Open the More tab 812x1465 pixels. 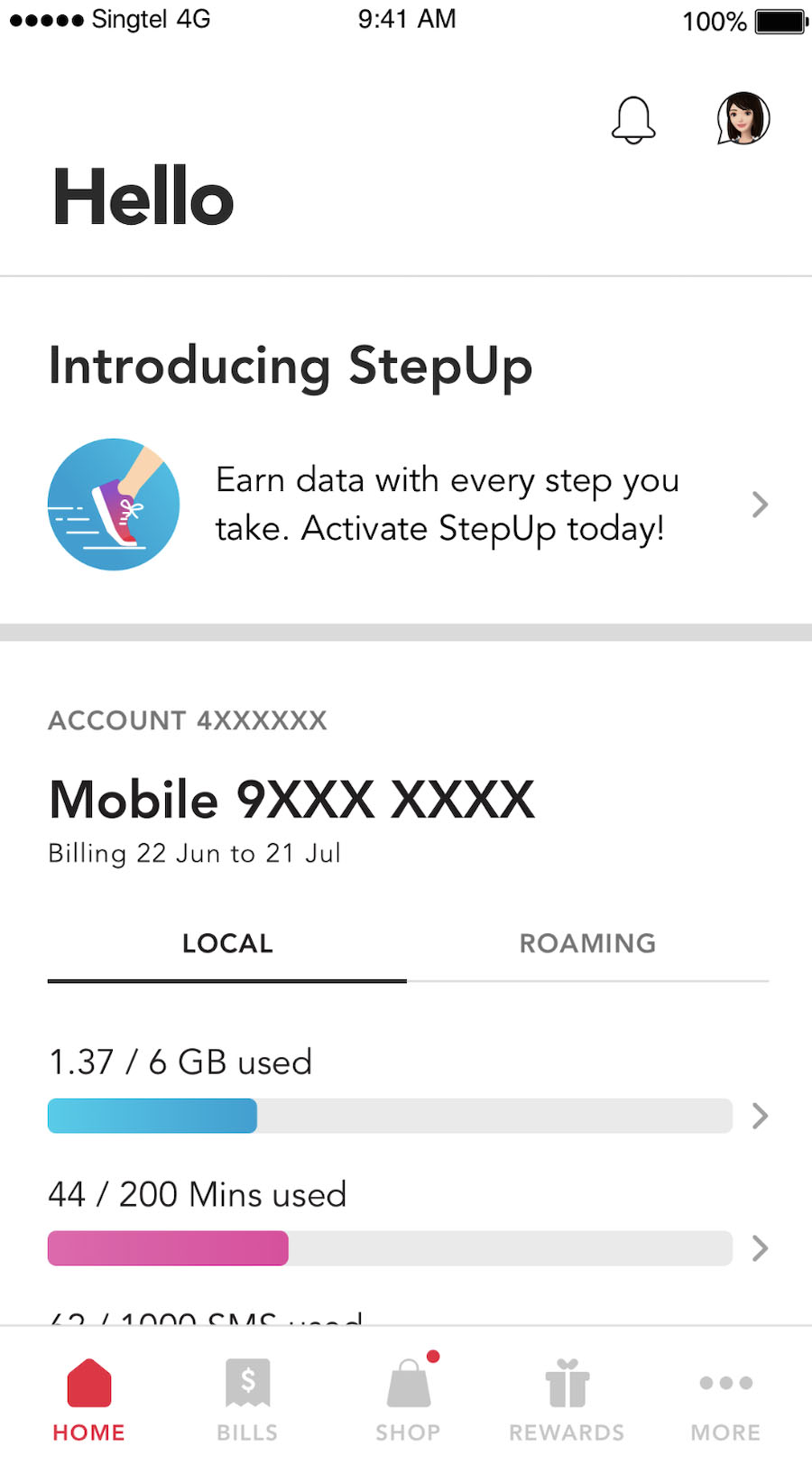click(x=725, y=1399)
